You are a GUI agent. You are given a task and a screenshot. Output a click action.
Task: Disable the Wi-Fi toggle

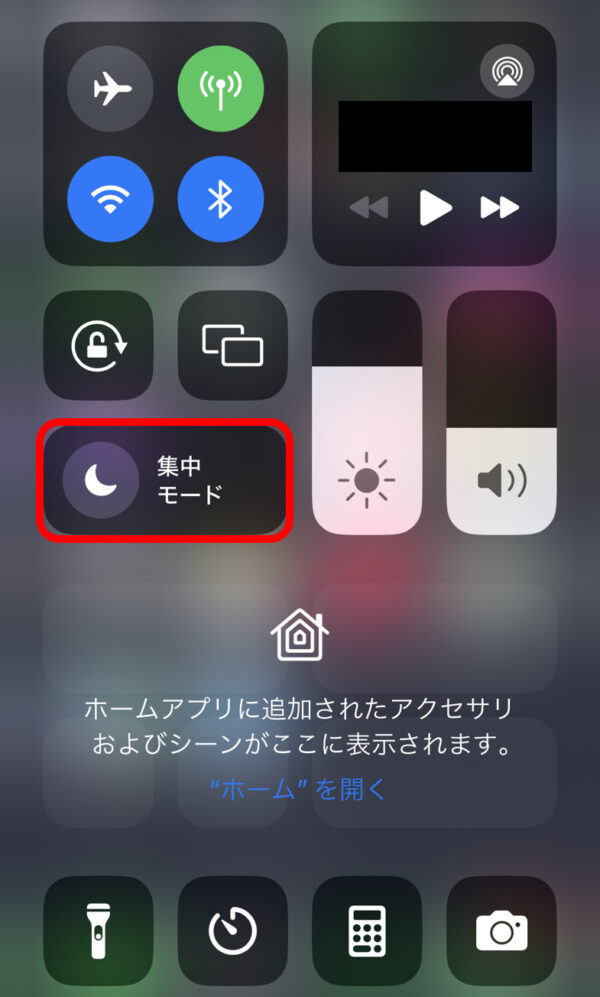(110, 200)
